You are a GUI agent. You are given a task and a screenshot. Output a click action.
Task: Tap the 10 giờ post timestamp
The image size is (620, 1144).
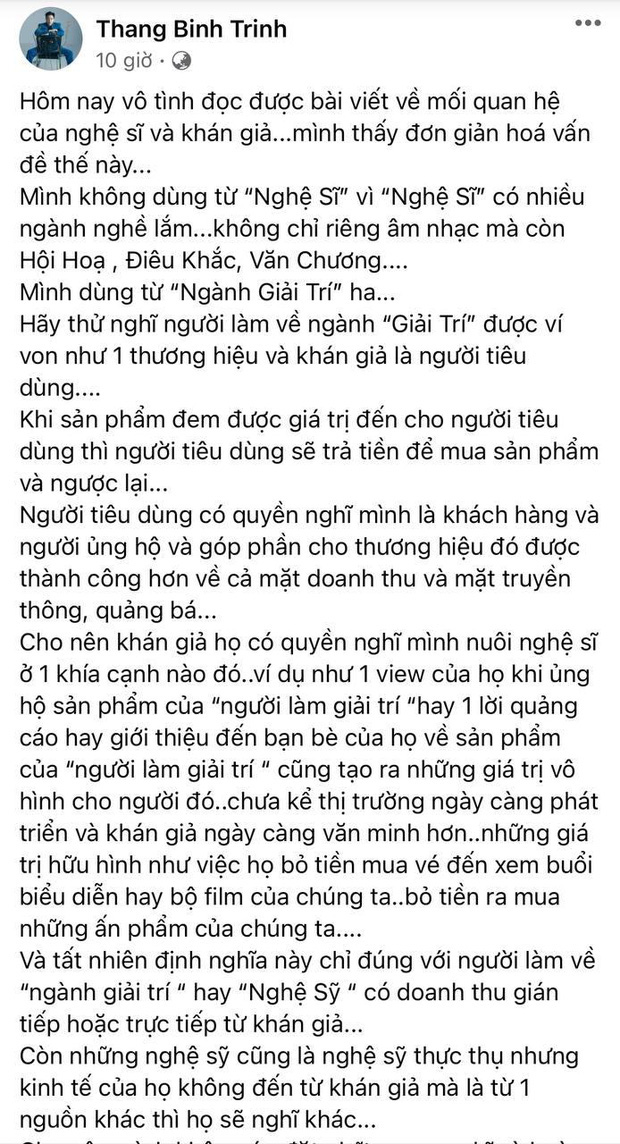click(x=124, y=59)
